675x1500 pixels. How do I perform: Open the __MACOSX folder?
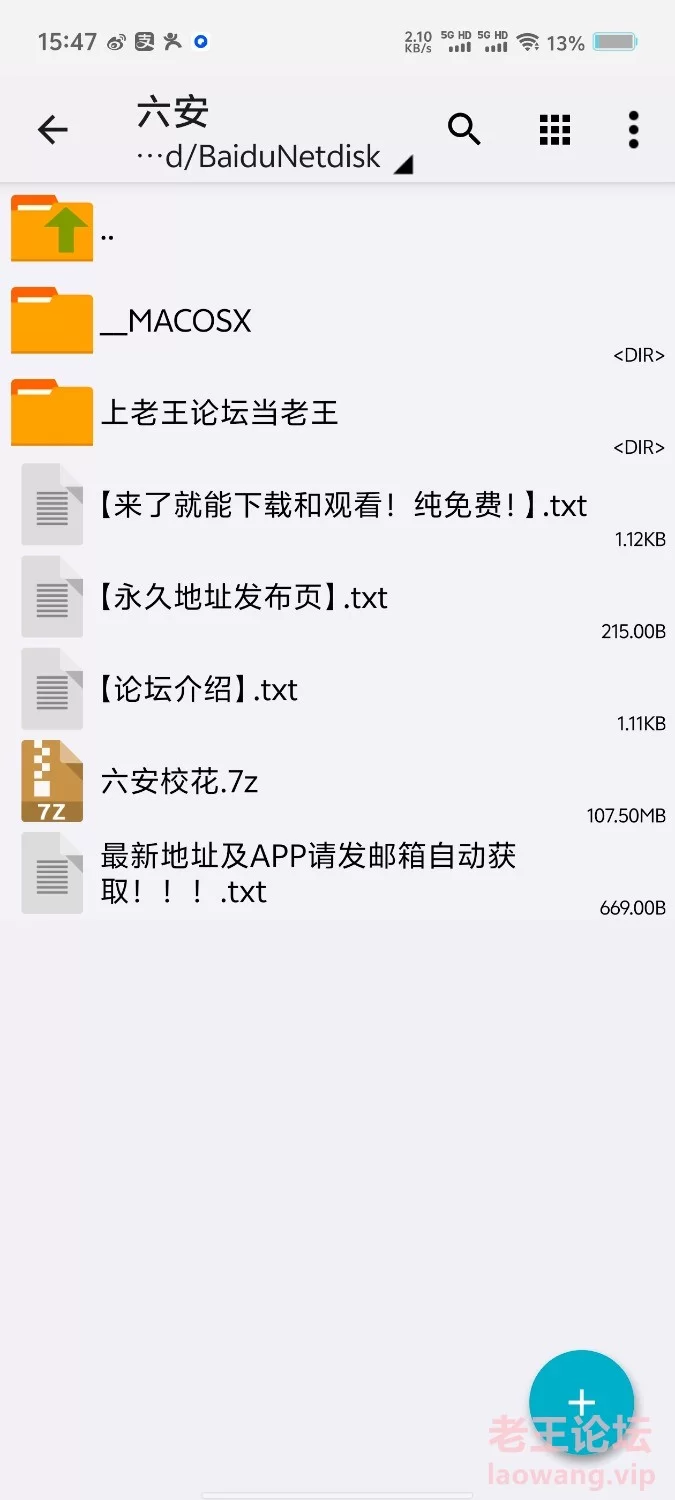pyautogui.click(x=337, y=321)
